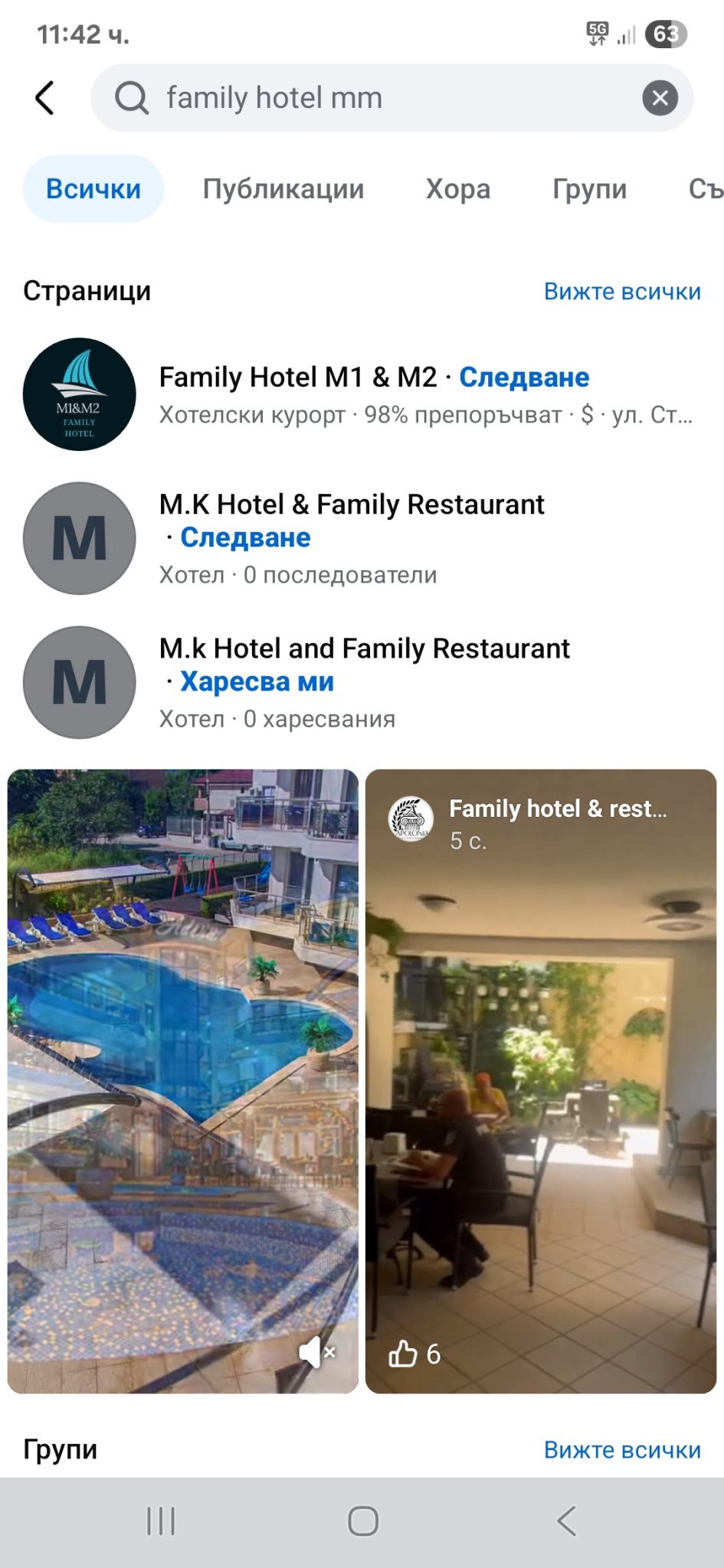
Task: Like the M.k Hotel and Family Restaurant page
Action: (x=257, y=681)
